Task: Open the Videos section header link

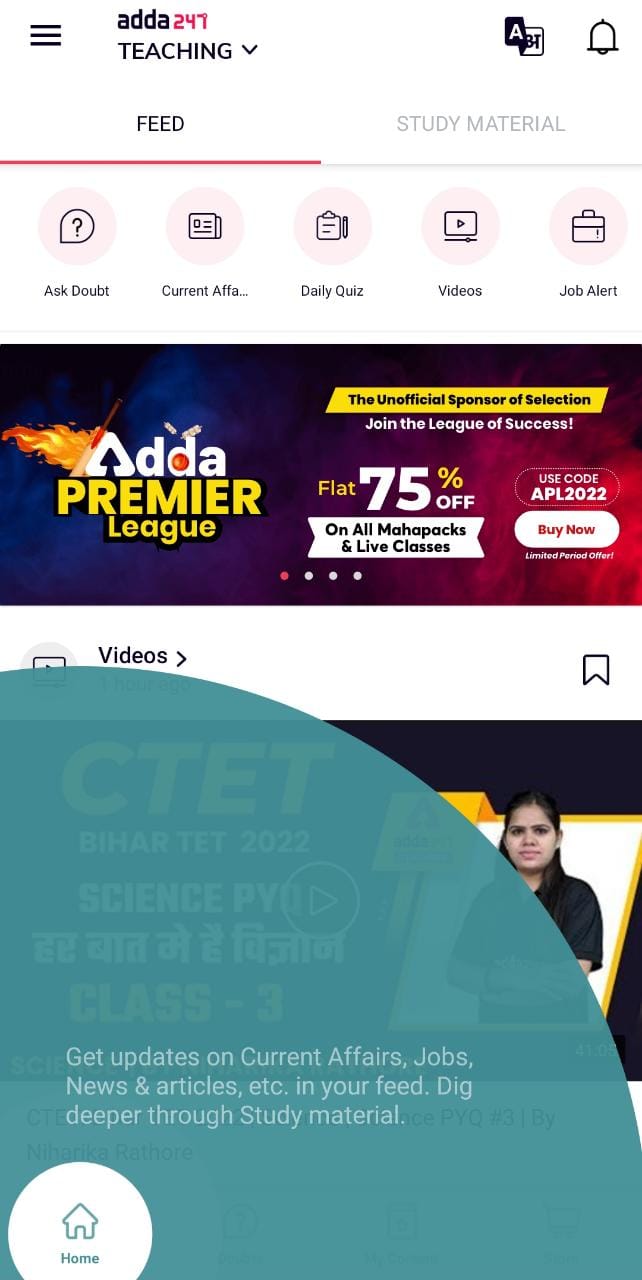Action: click(143, 657)
